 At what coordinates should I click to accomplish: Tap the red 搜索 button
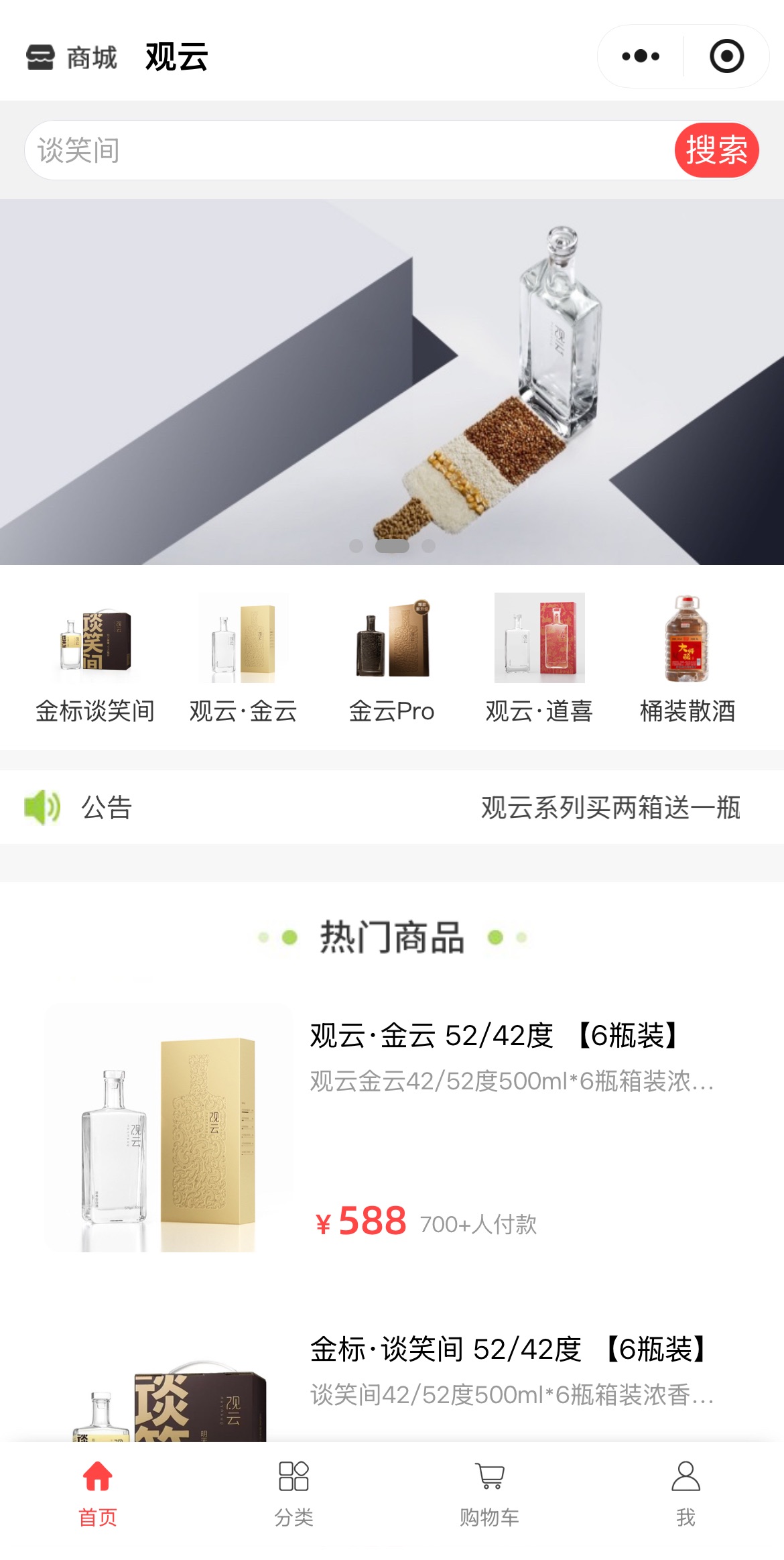(716, 150)
